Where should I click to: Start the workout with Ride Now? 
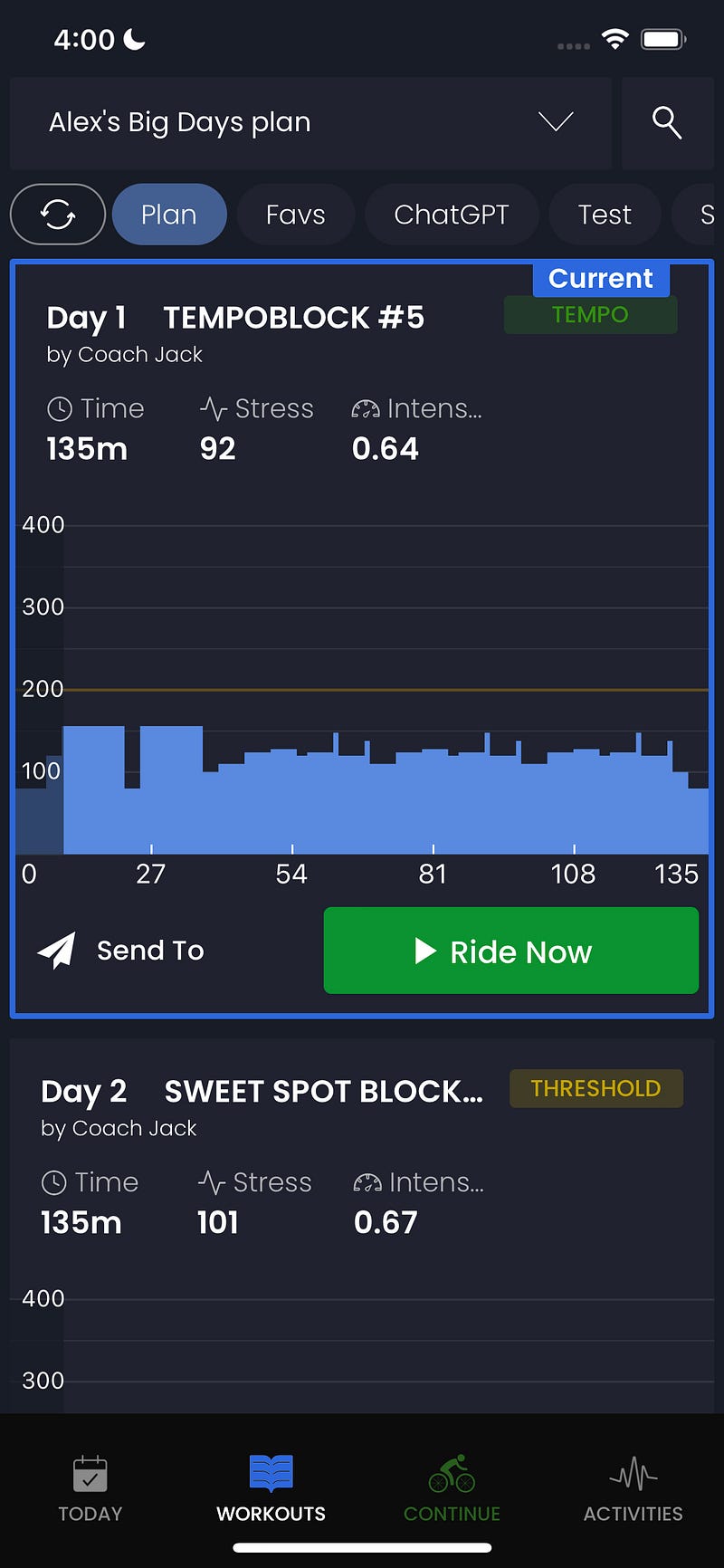pyautogui.click(x=511, y=951)
